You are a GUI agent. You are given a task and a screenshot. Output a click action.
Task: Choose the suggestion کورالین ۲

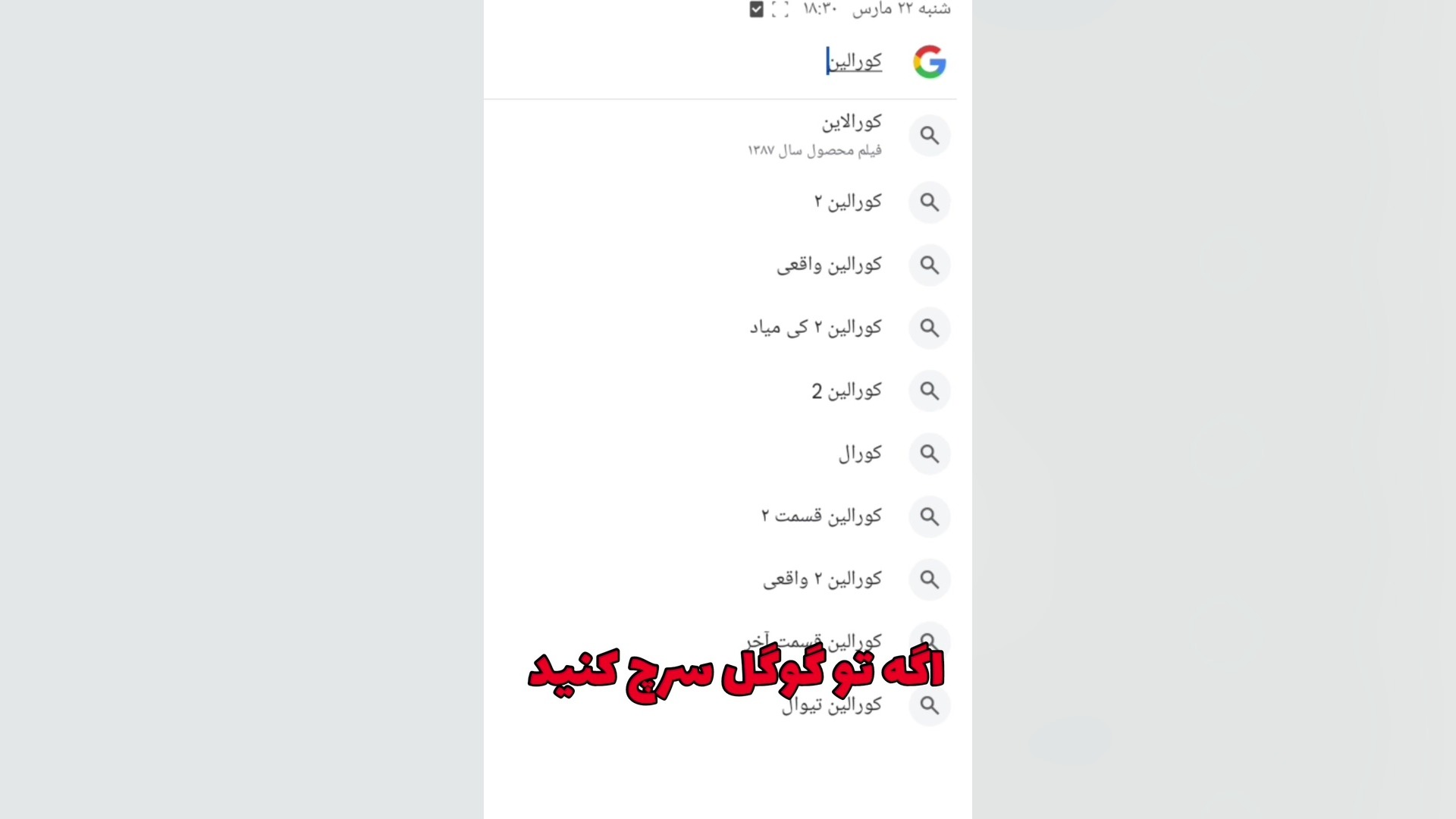pos(848,202)
